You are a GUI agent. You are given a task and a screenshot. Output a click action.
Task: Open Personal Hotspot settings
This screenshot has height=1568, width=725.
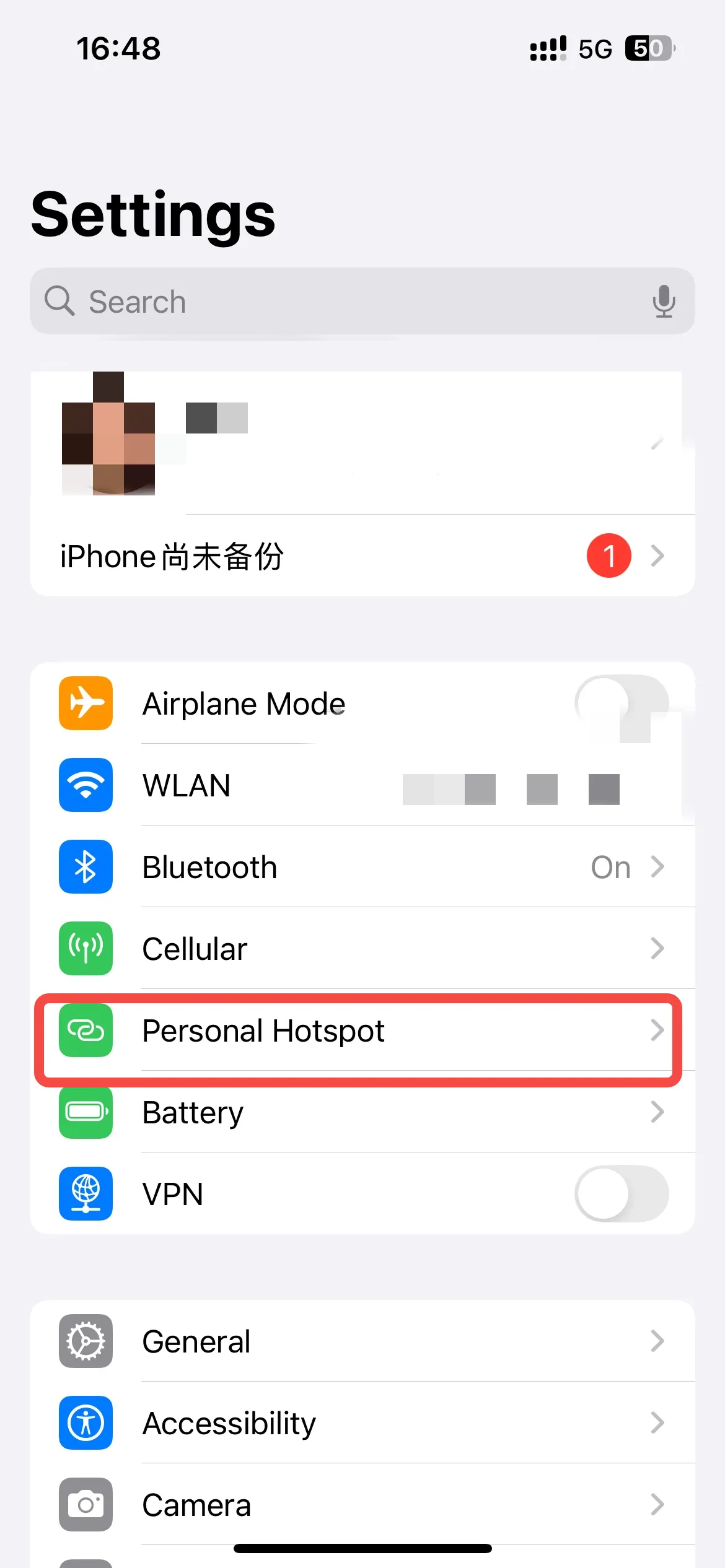click(x=362, y=1030)
